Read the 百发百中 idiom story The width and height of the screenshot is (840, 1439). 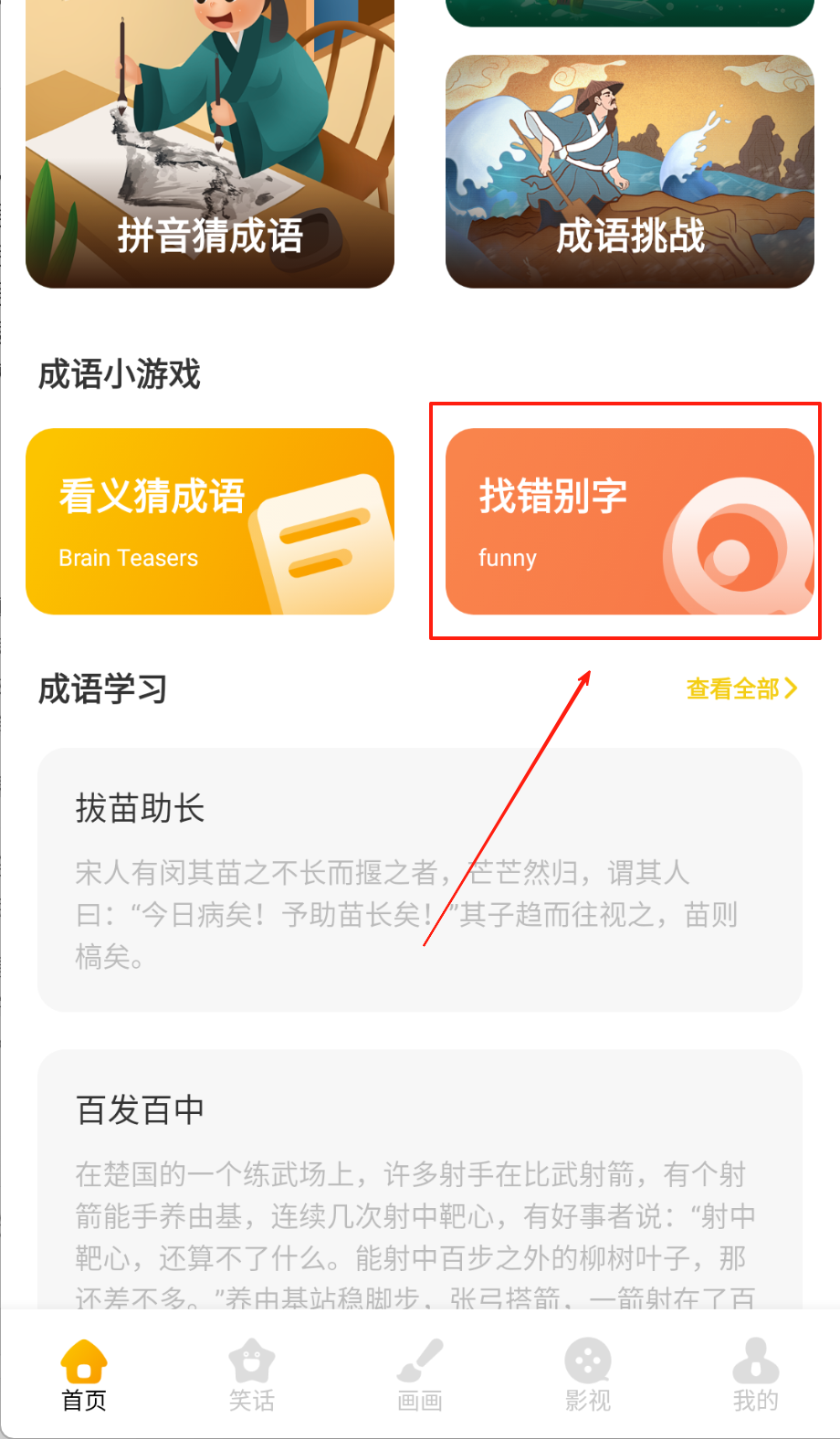(419, 1187)
